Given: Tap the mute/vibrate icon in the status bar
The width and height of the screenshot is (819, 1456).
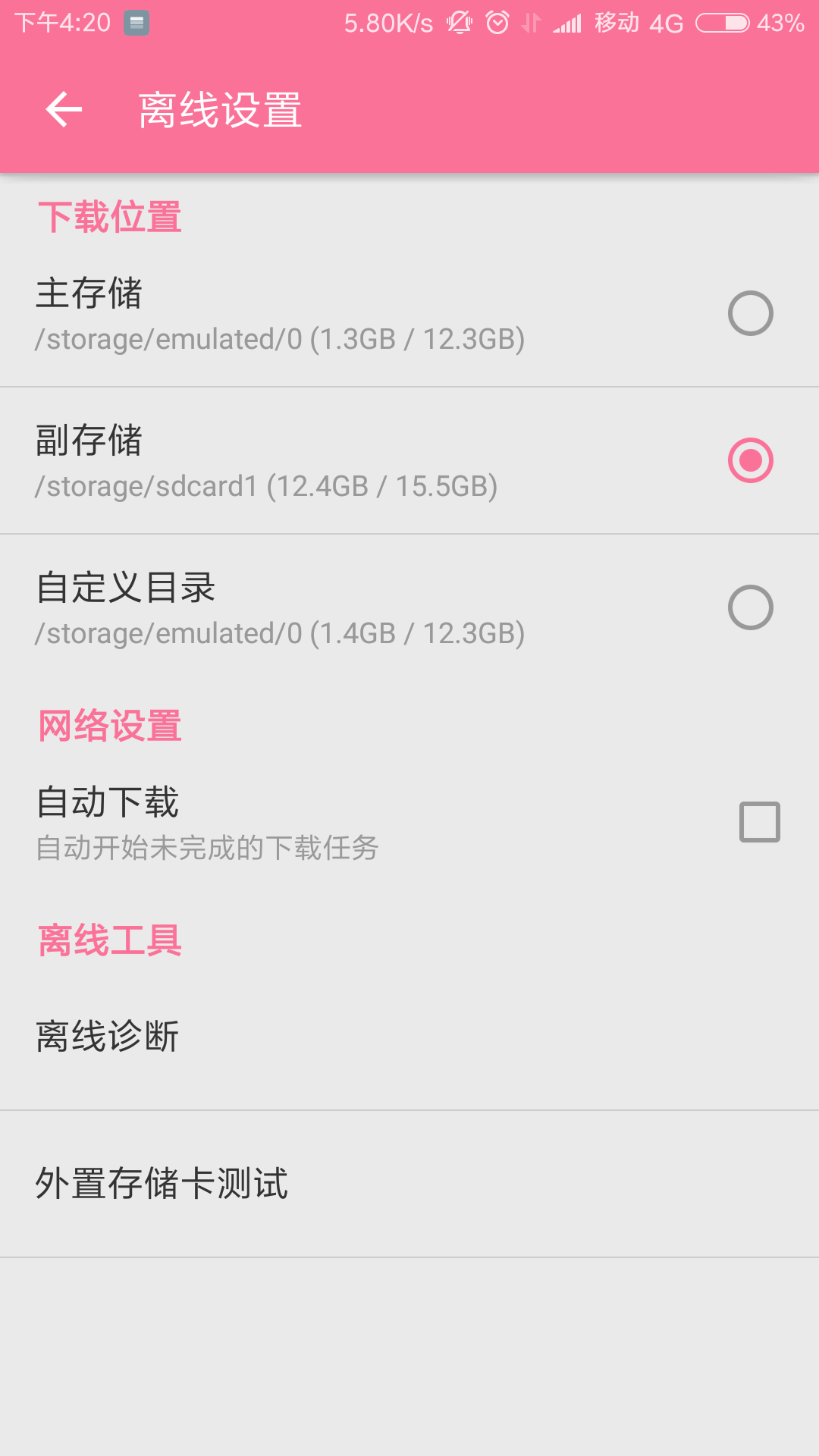Looking at the screenshot, I should (x=460, y=22).
